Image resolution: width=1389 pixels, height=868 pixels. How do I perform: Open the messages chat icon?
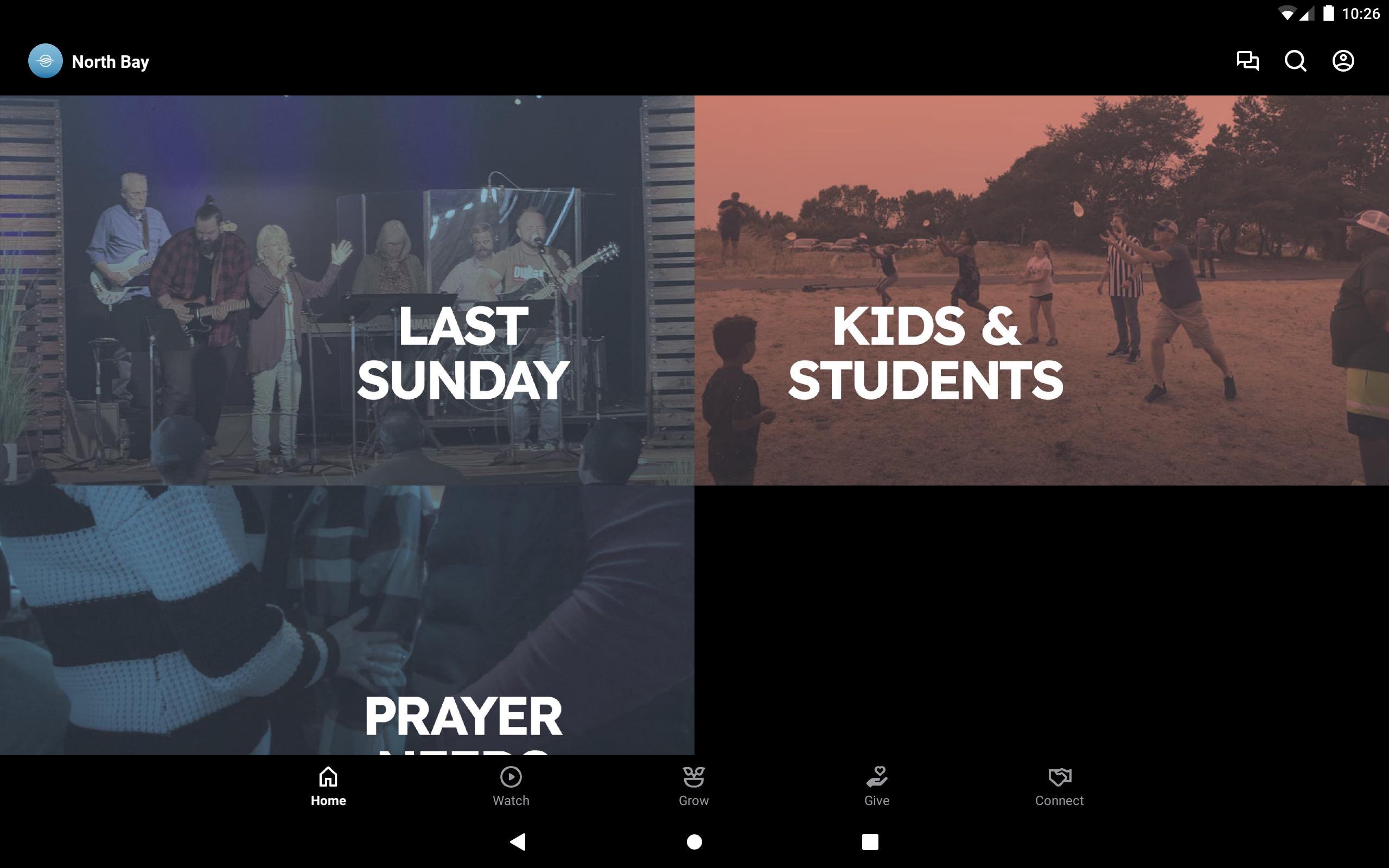click(x=1247, y=61)
